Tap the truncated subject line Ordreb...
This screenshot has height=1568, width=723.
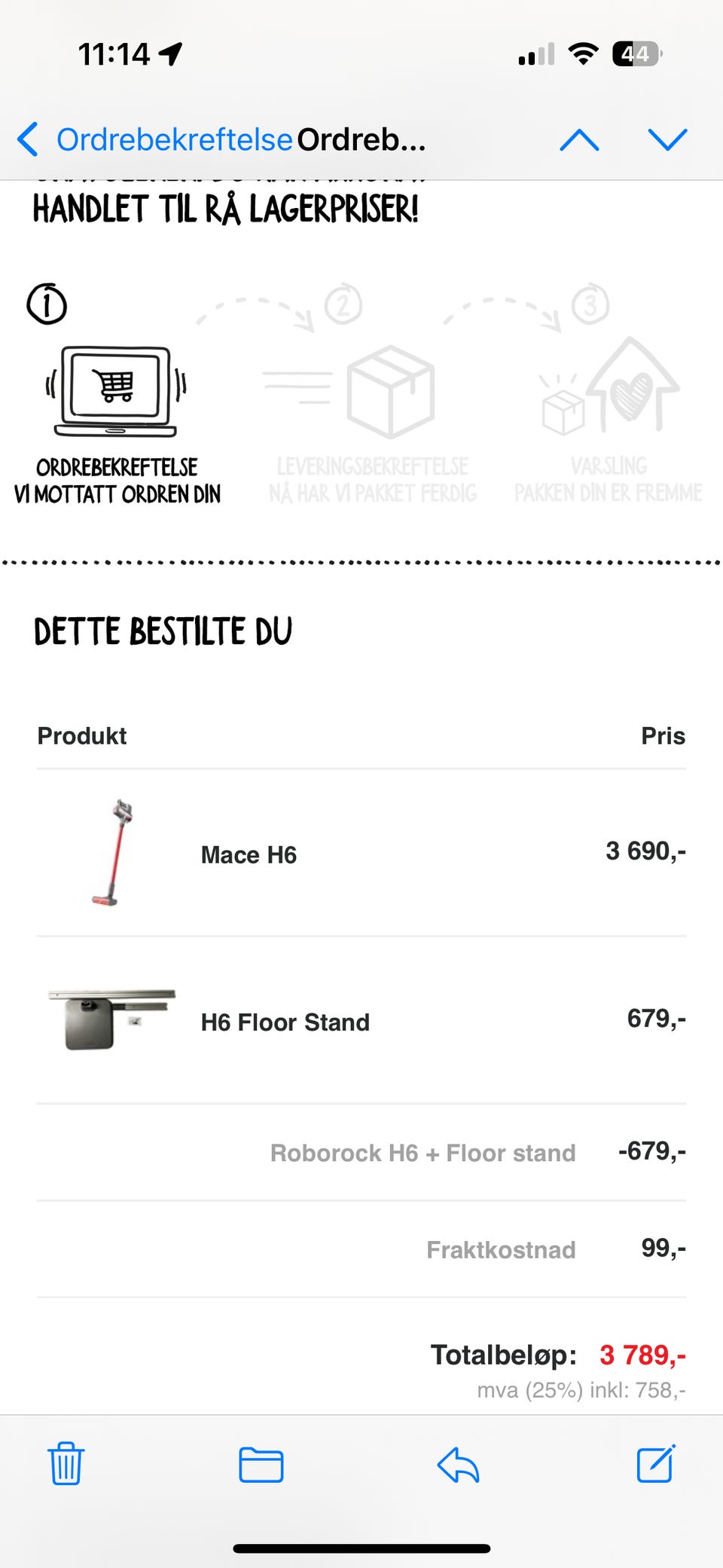pyautogui.click(x=360, y=139)
